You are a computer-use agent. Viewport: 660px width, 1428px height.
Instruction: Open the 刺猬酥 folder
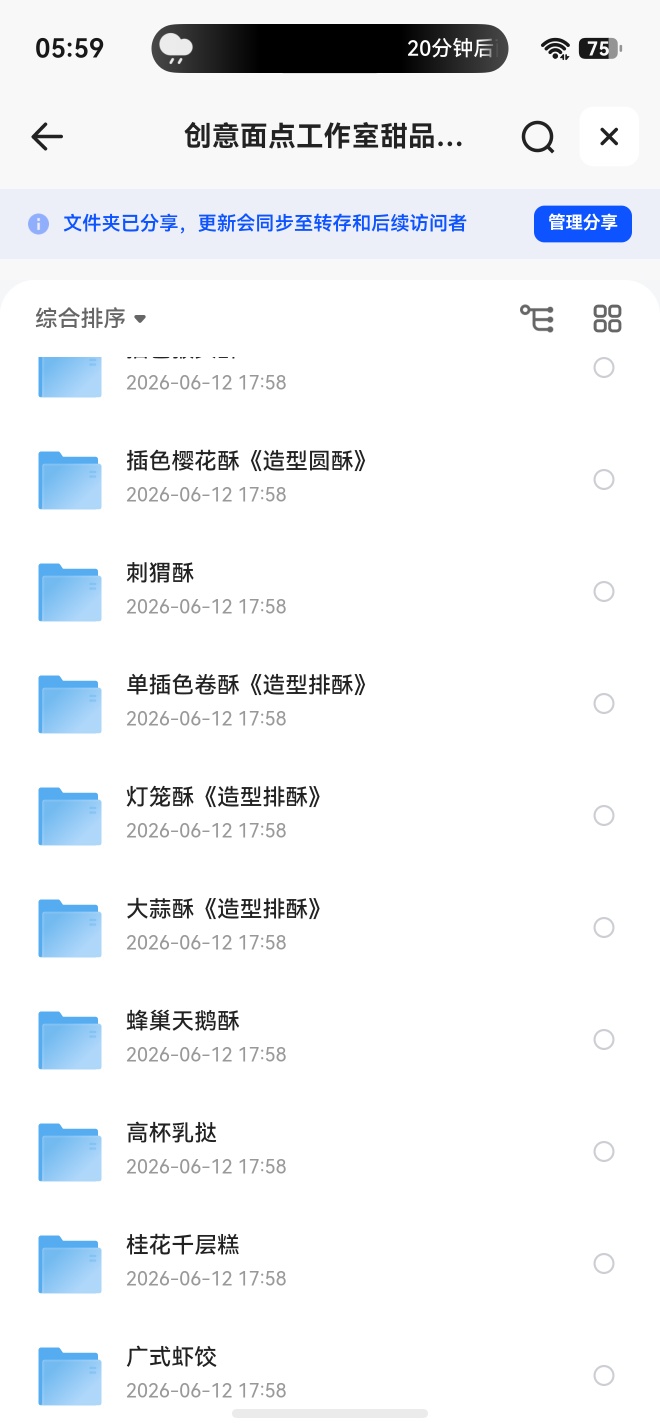[330, 592]
